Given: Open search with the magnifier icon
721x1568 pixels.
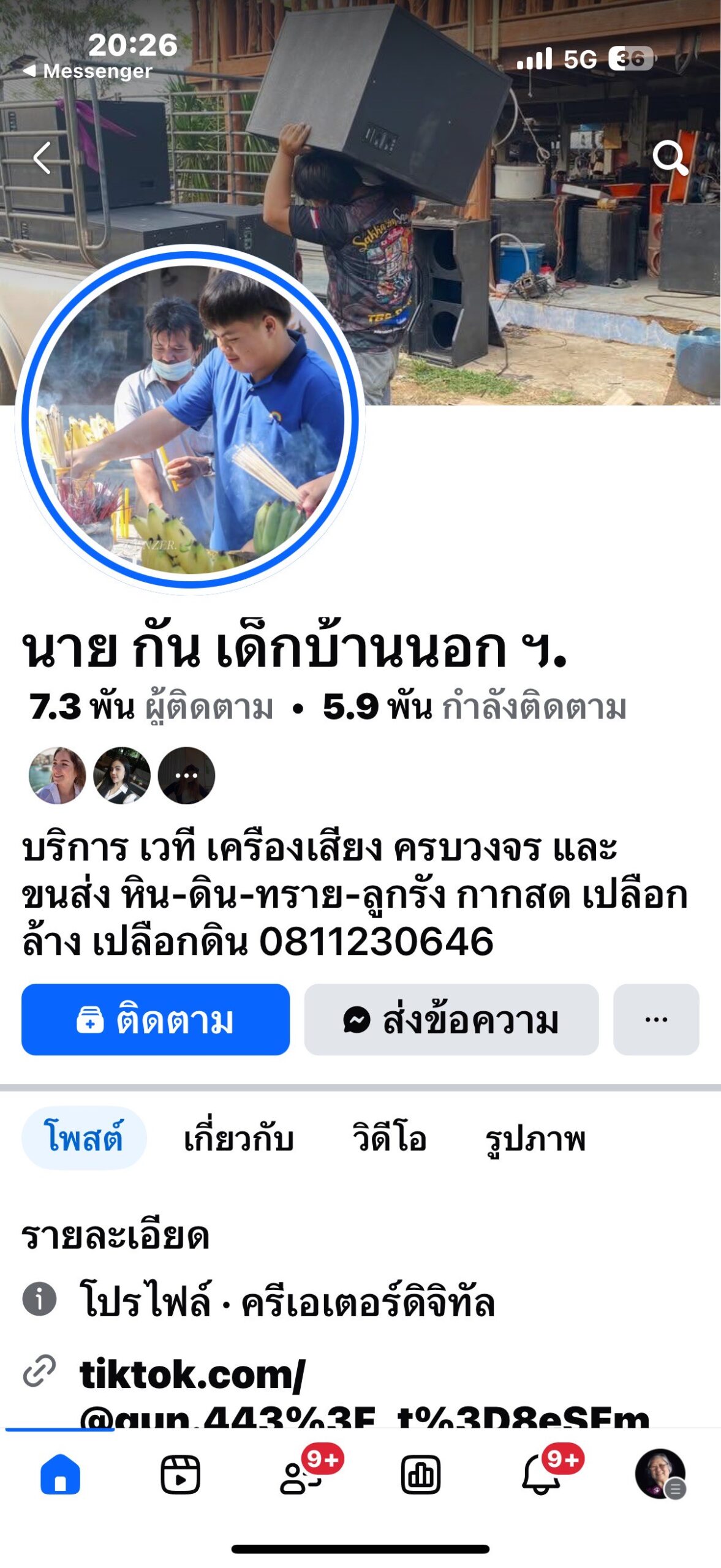Looking at the screenshot, I should pos(669,158).
